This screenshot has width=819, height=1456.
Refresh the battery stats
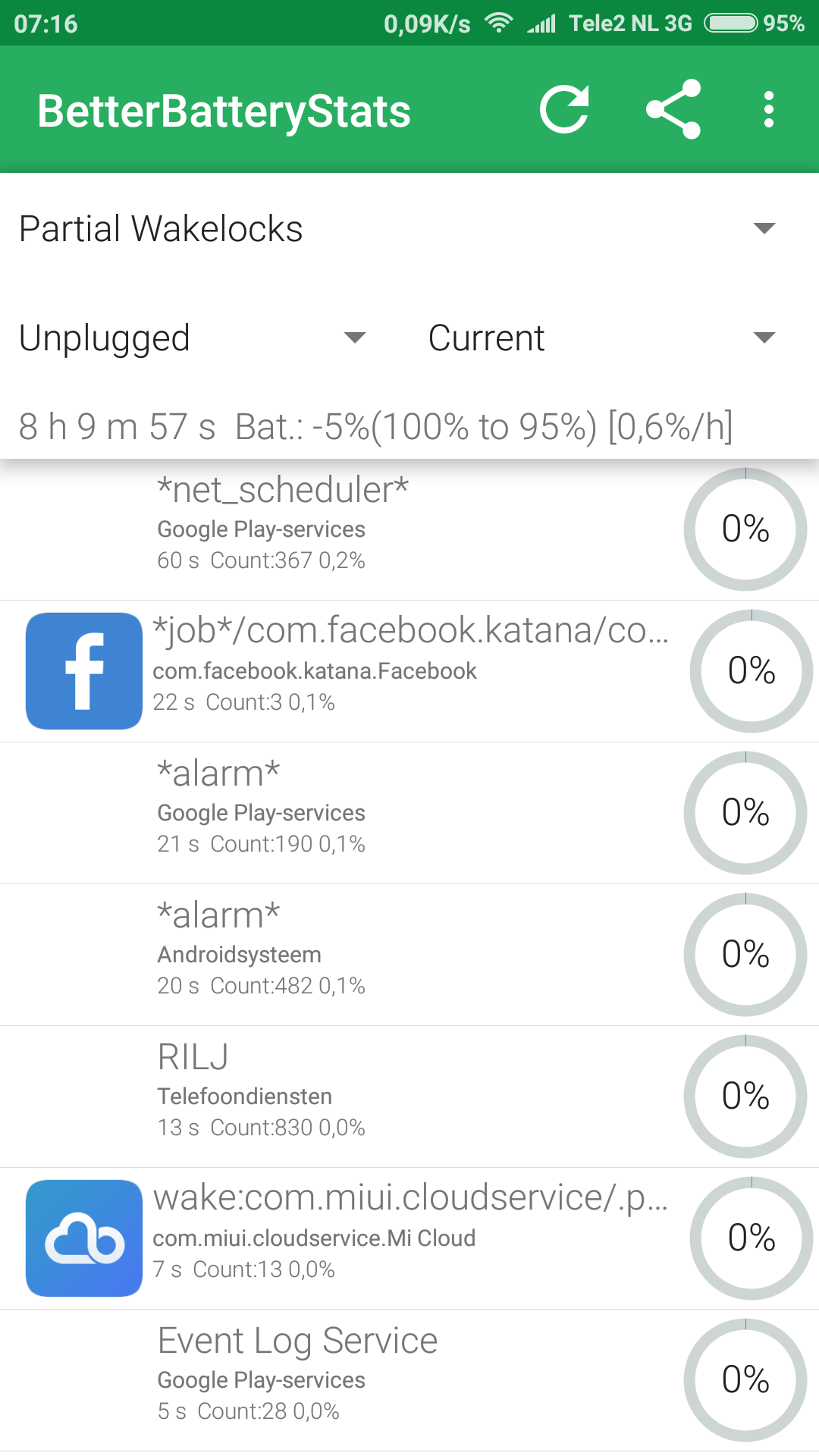564,110
